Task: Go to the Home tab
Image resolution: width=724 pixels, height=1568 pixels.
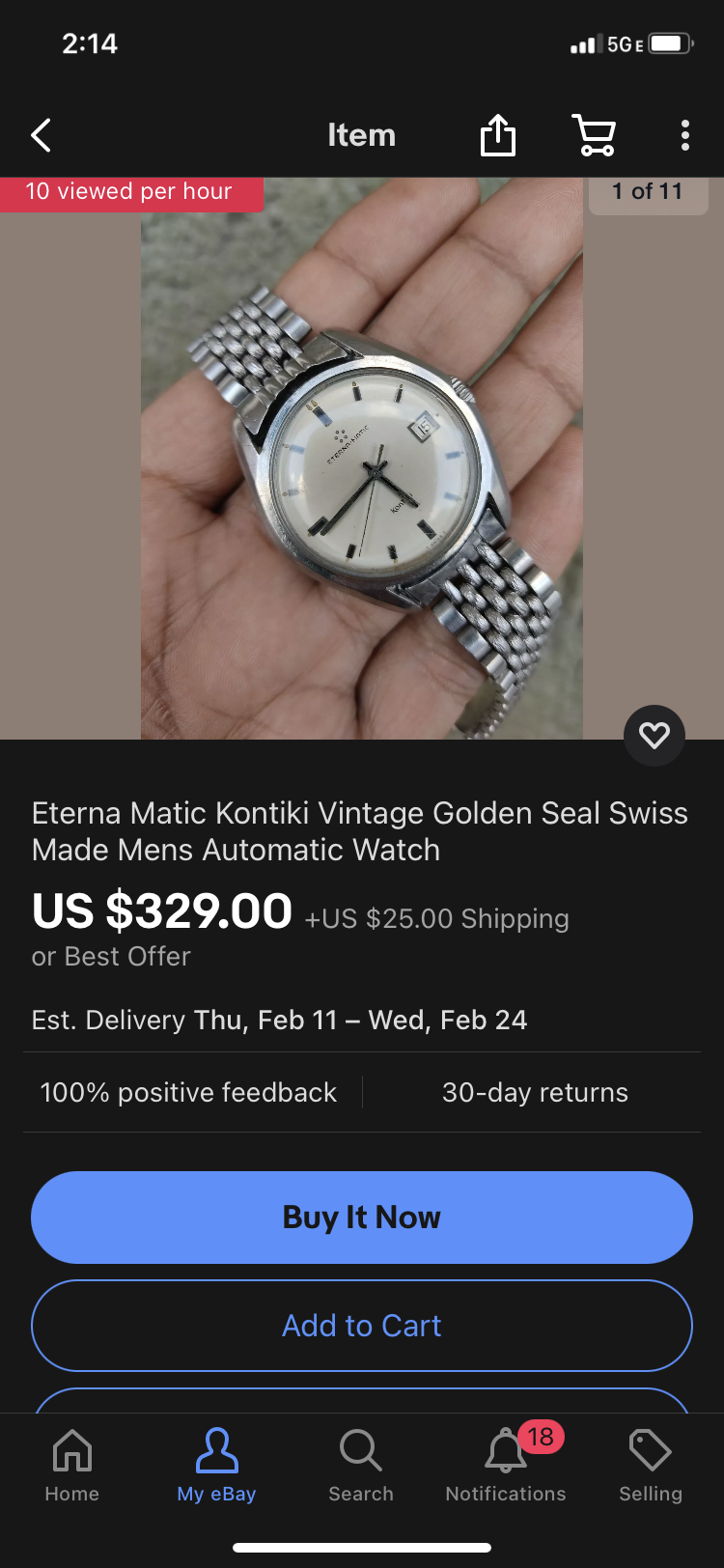Action: click(x=72, y=1466)
